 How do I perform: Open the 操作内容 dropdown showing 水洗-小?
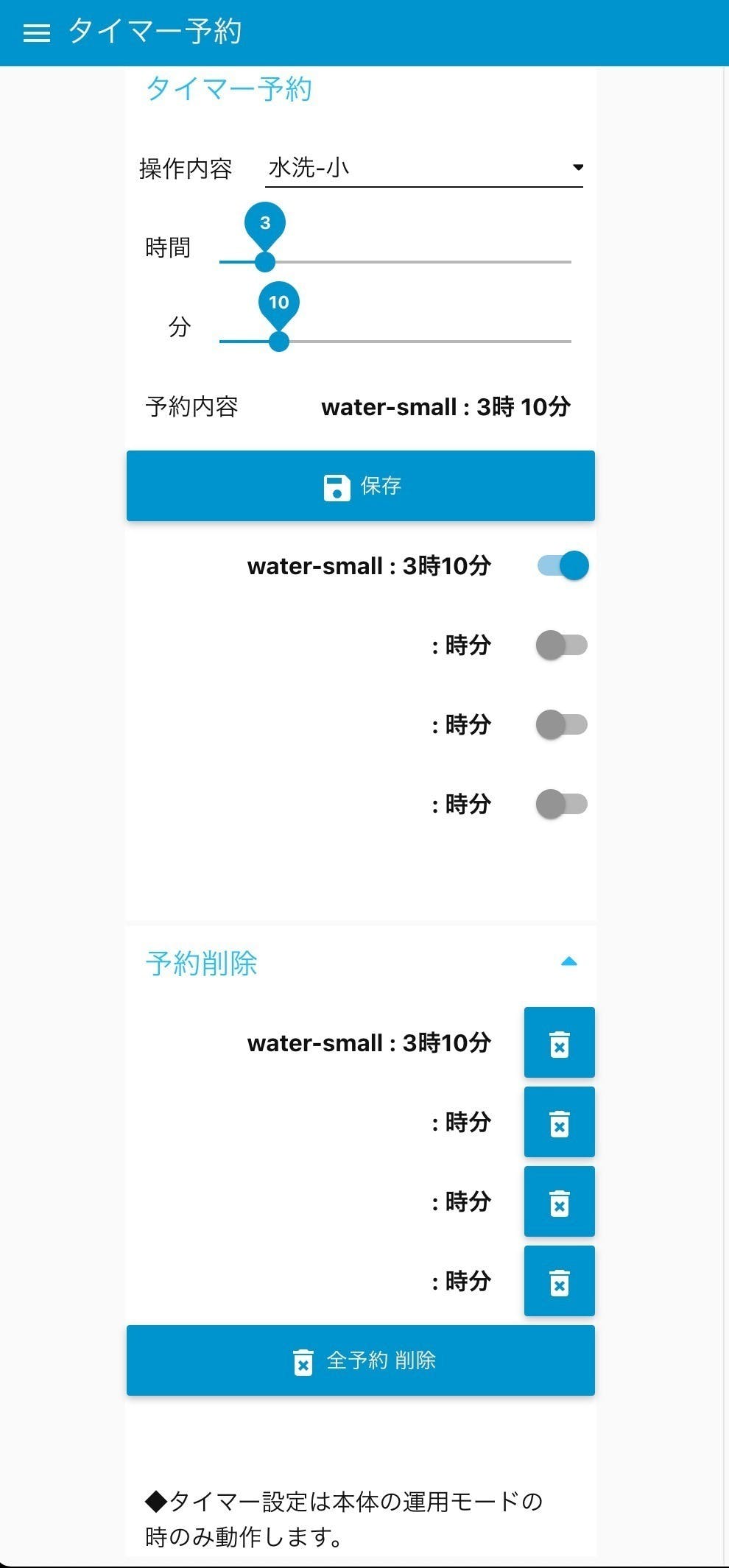(x=424, y=168)
